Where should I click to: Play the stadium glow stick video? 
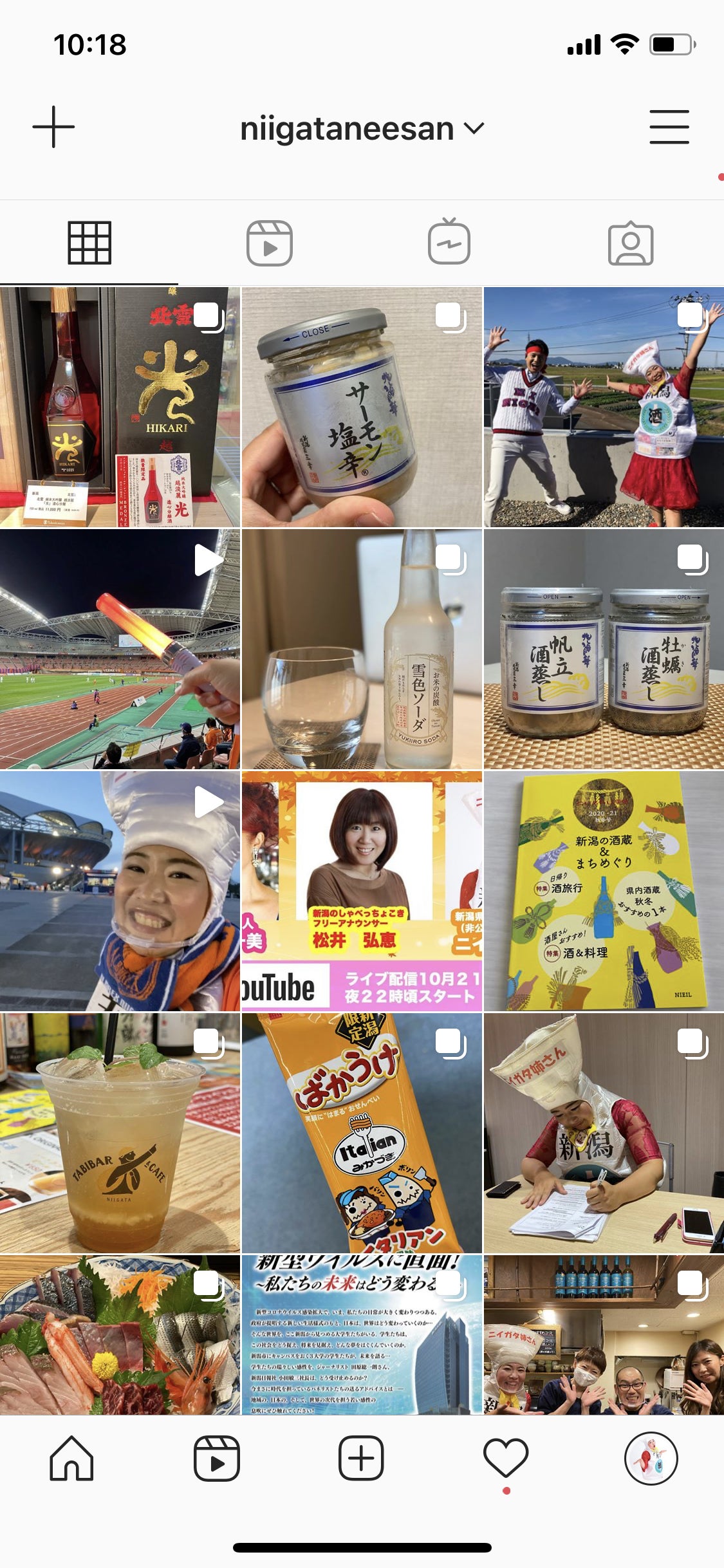[120, 649]
